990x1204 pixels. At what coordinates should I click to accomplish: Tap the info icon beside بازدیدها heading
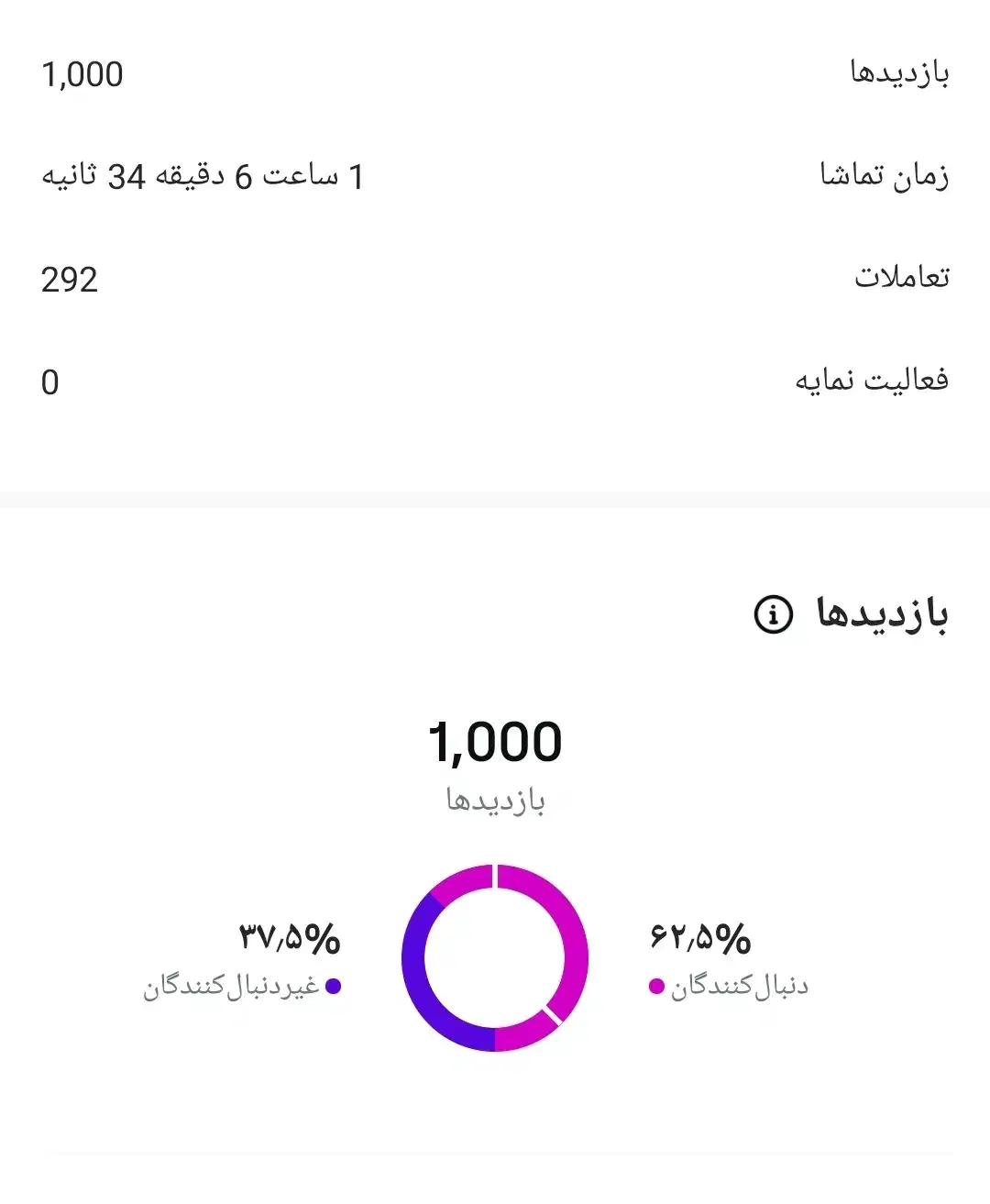coord(773,614)
